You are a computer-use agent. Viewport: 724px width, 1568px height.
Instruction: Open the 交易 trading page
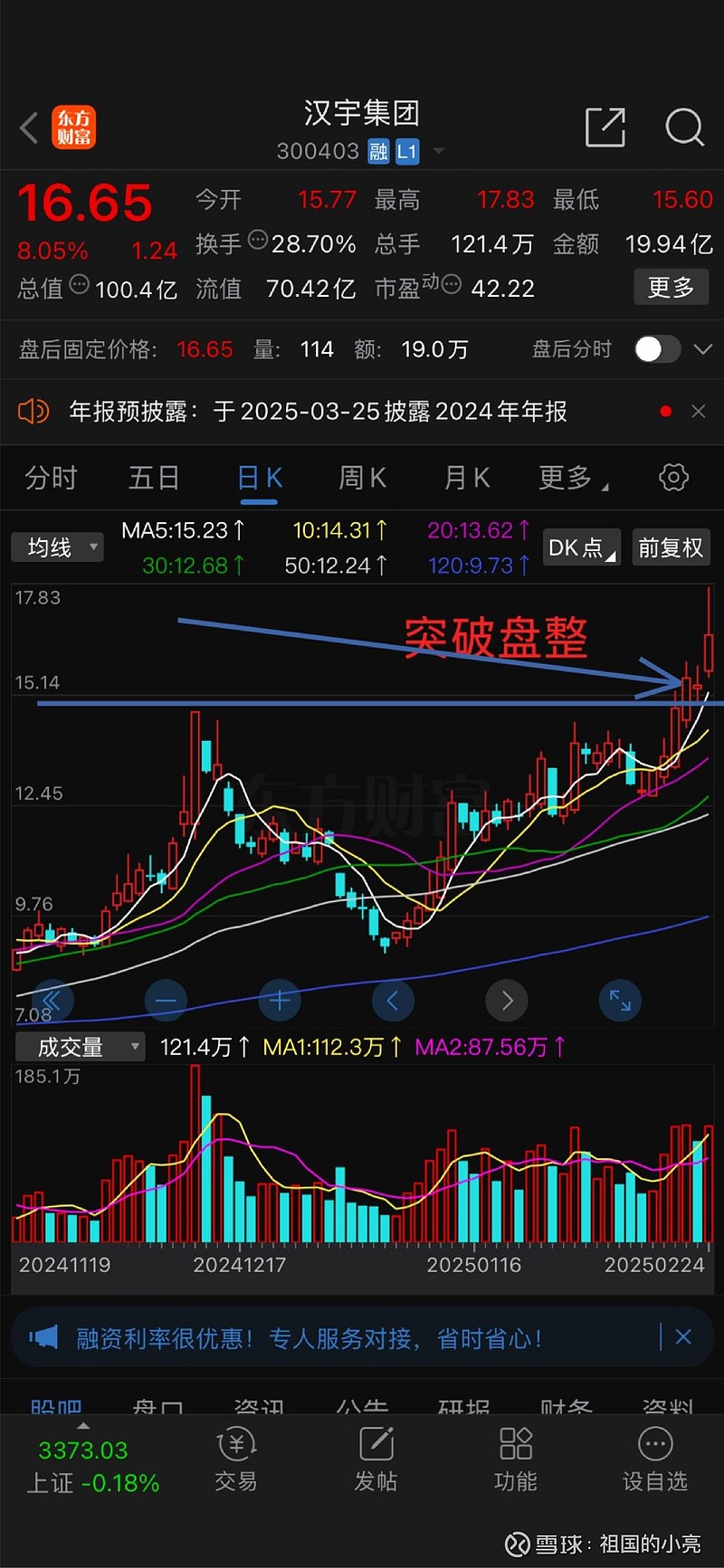coord(236,1459)
